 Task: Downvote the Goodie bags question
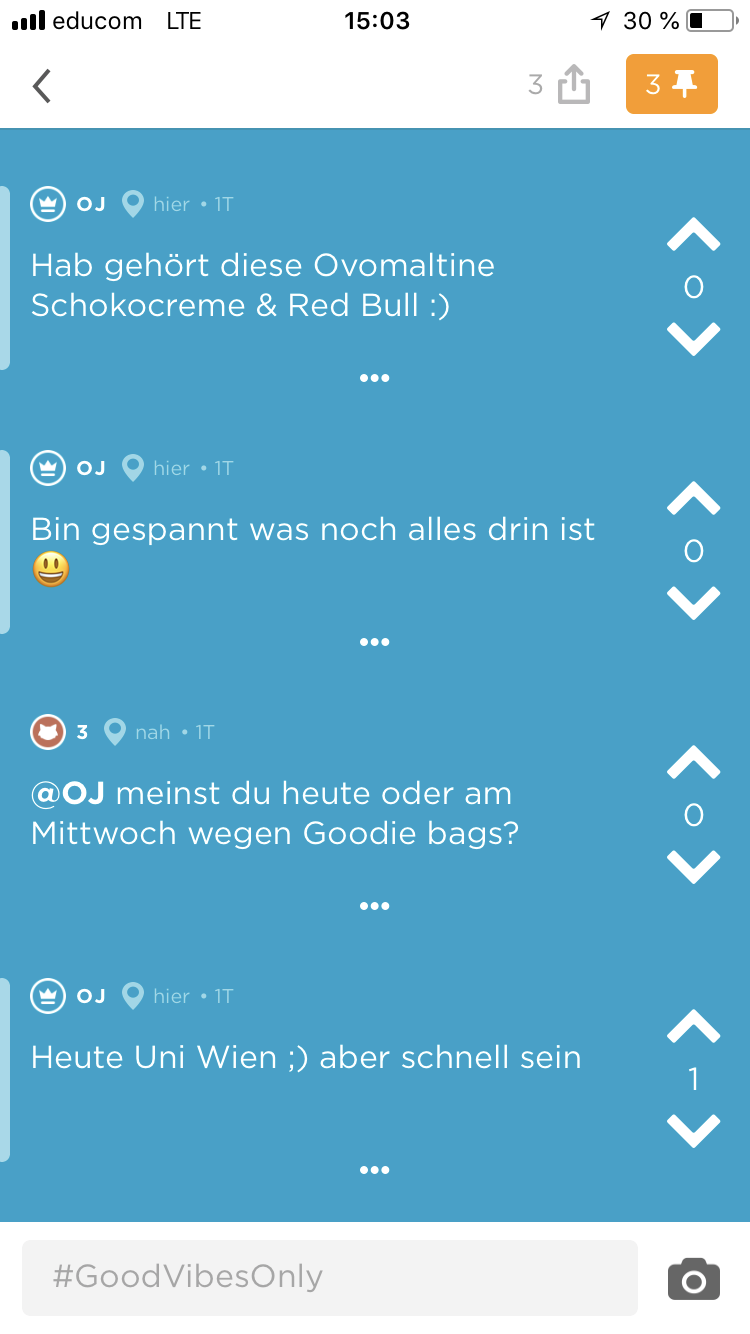[x=693, y=867]
